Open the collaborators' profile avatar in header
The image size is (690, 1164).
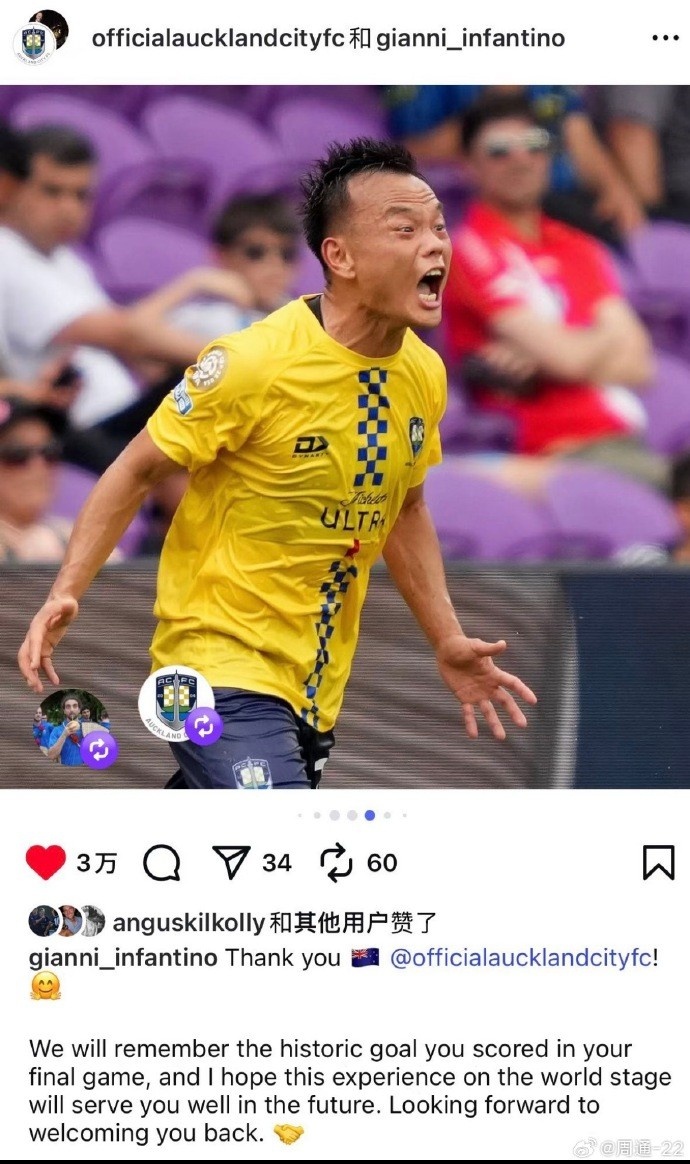40,37
